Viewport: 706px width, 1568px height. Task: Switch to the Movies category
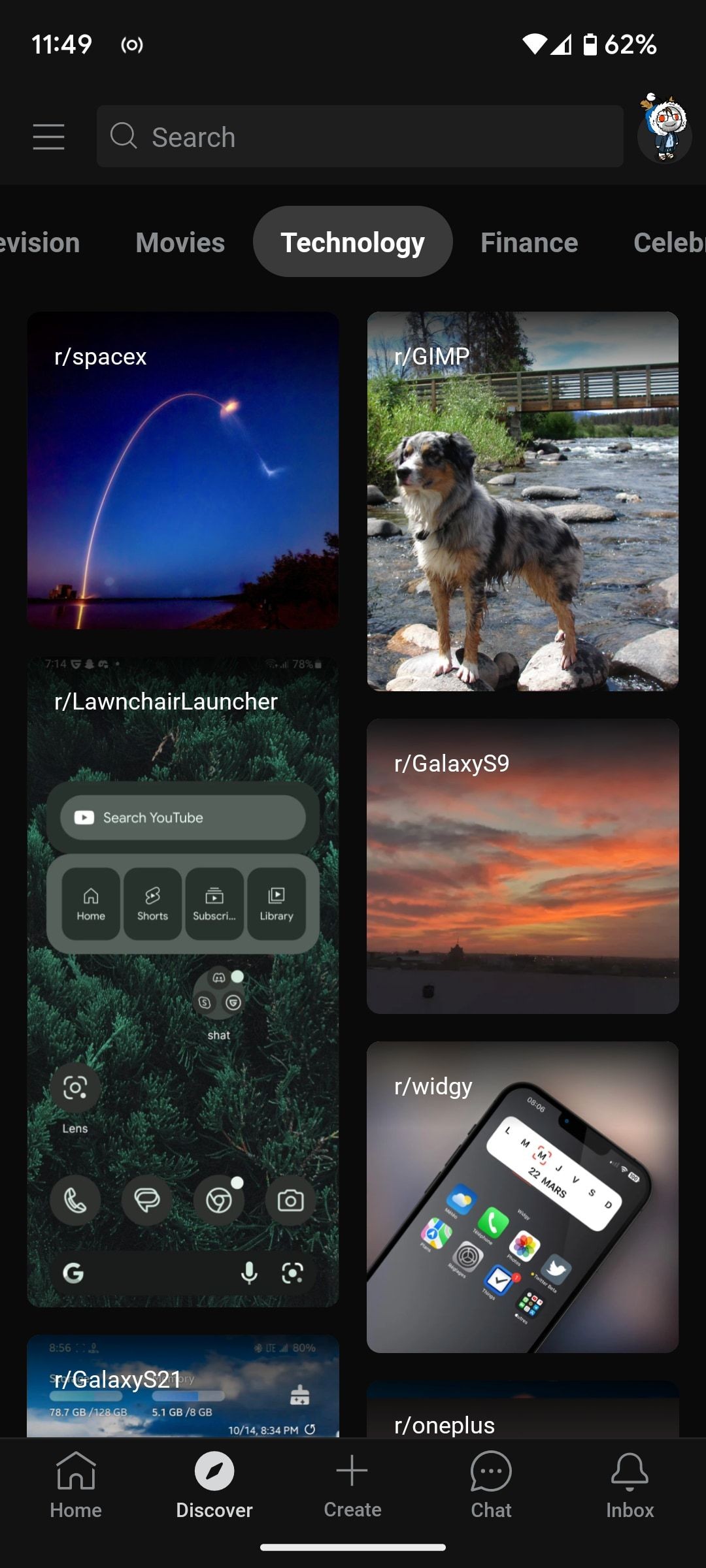(x=180, y=242)
